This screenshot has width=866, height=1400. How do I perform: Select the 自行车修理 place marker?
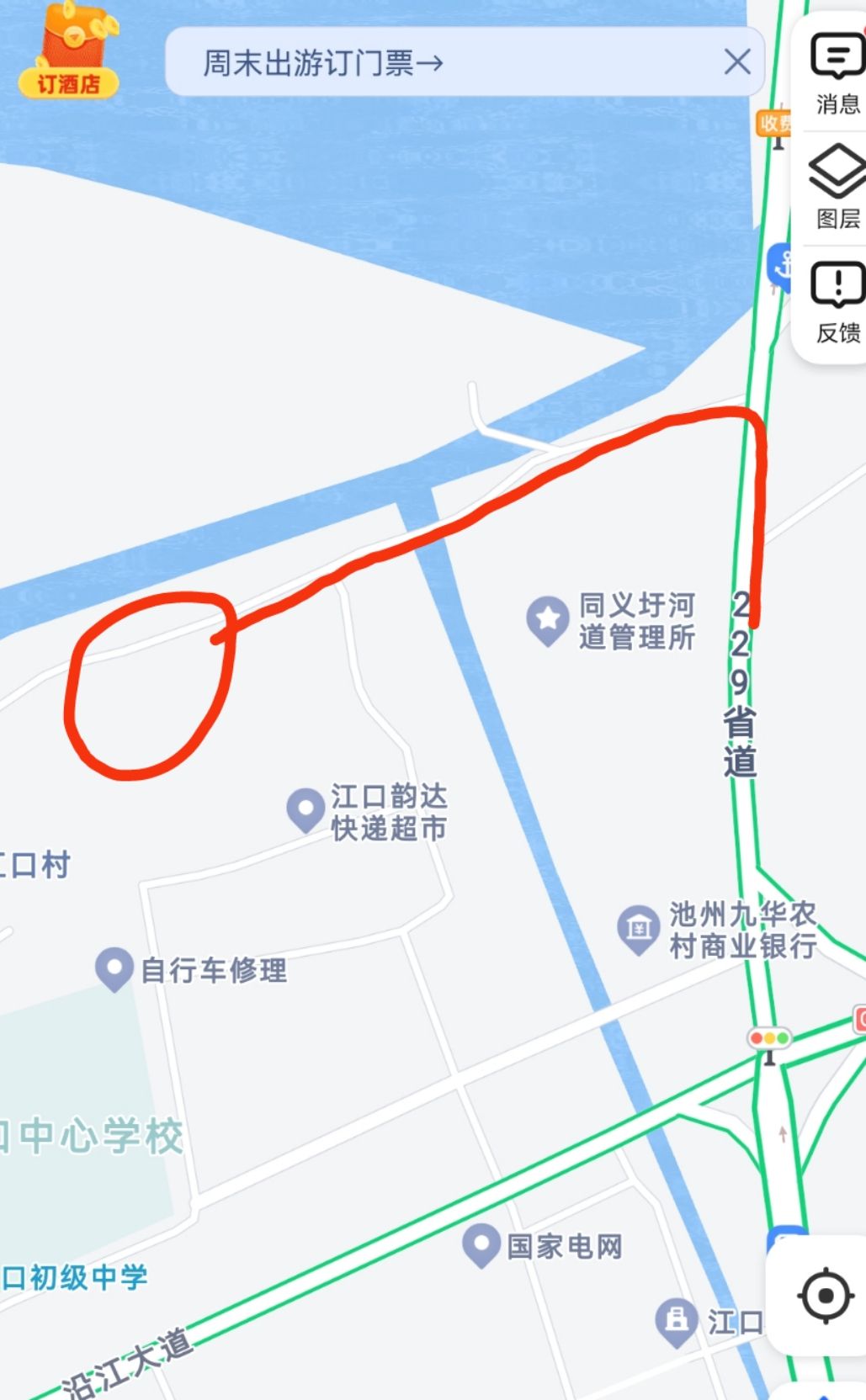114,969
